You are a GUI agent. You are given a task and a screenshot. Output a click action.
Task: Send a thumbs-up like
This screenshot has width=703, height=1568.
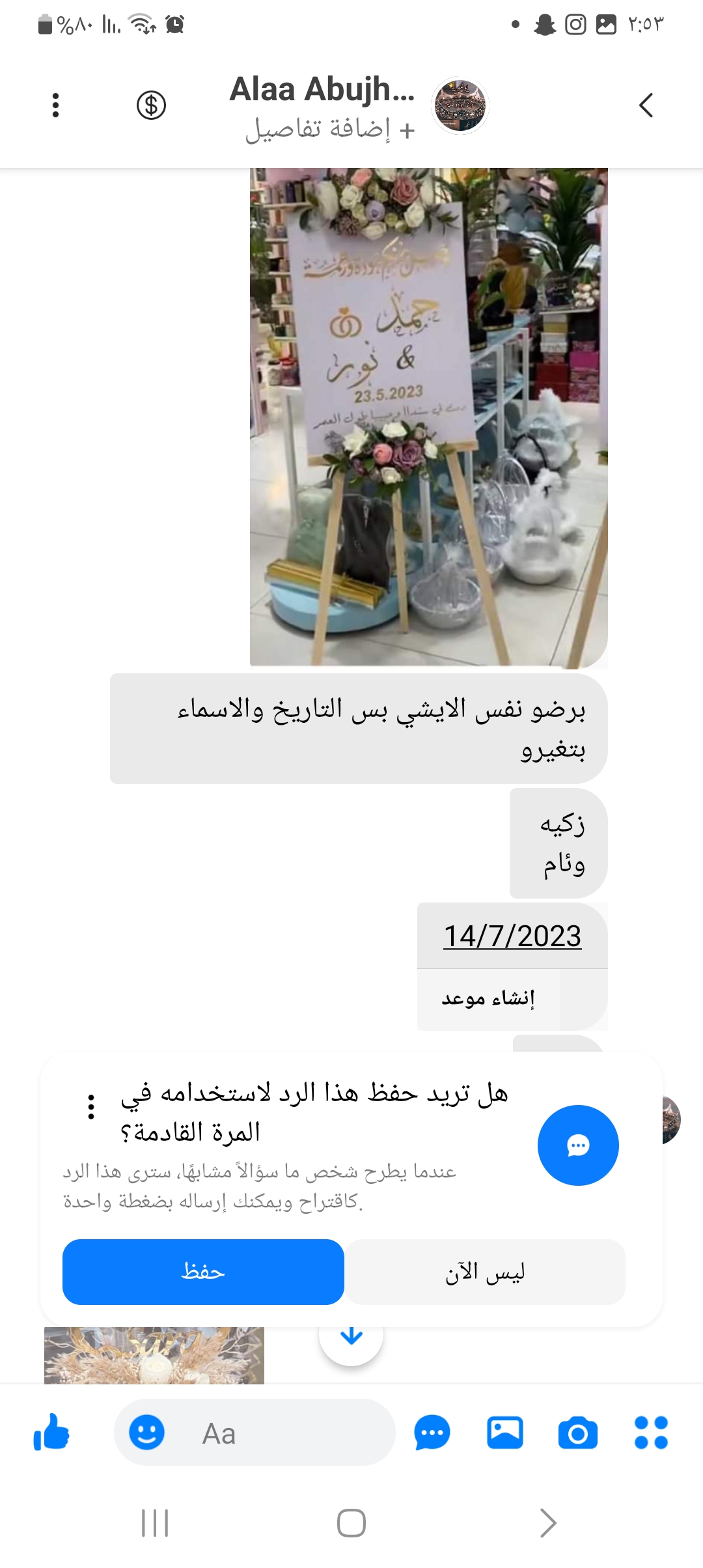coord(51,1433)
